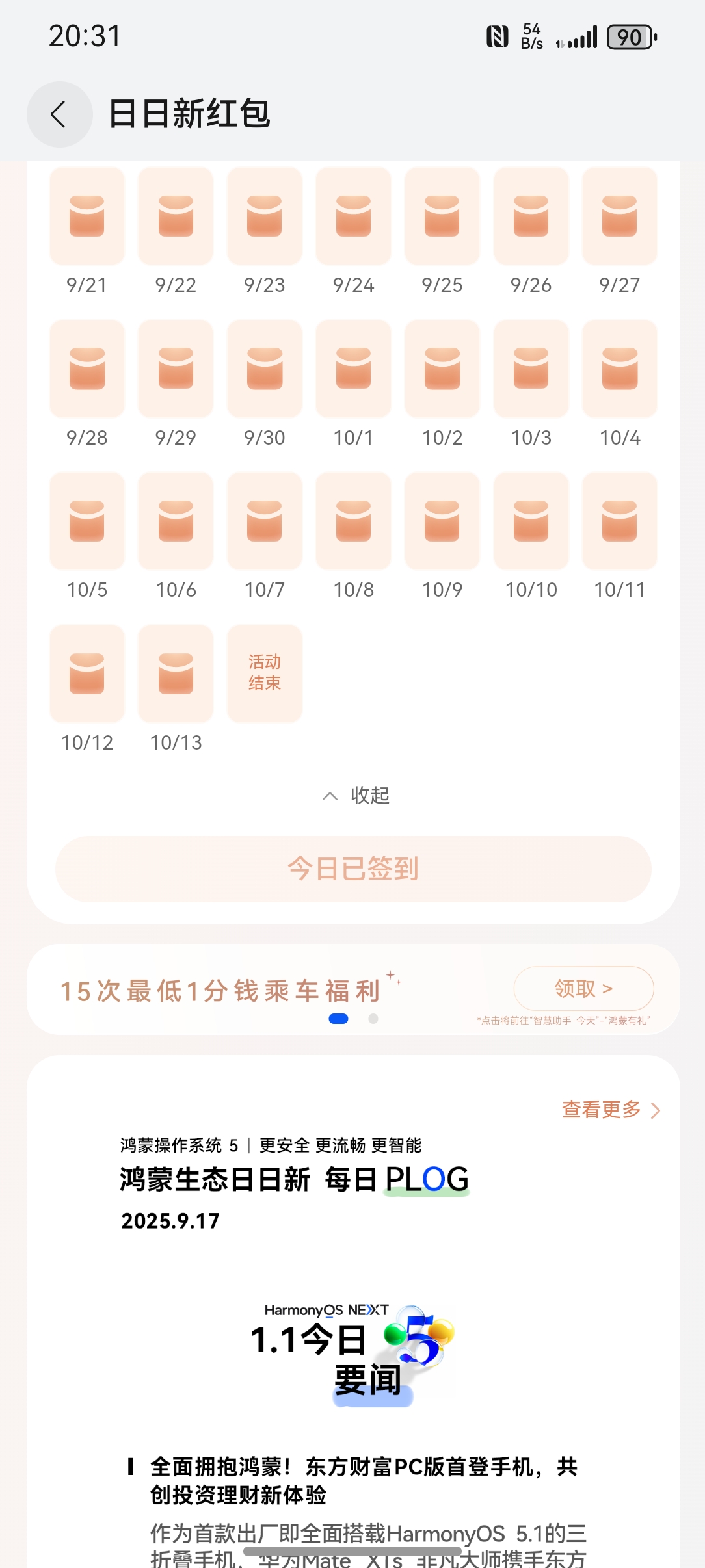
Task: Tap the 10/8 red packet
Action: 353,521
